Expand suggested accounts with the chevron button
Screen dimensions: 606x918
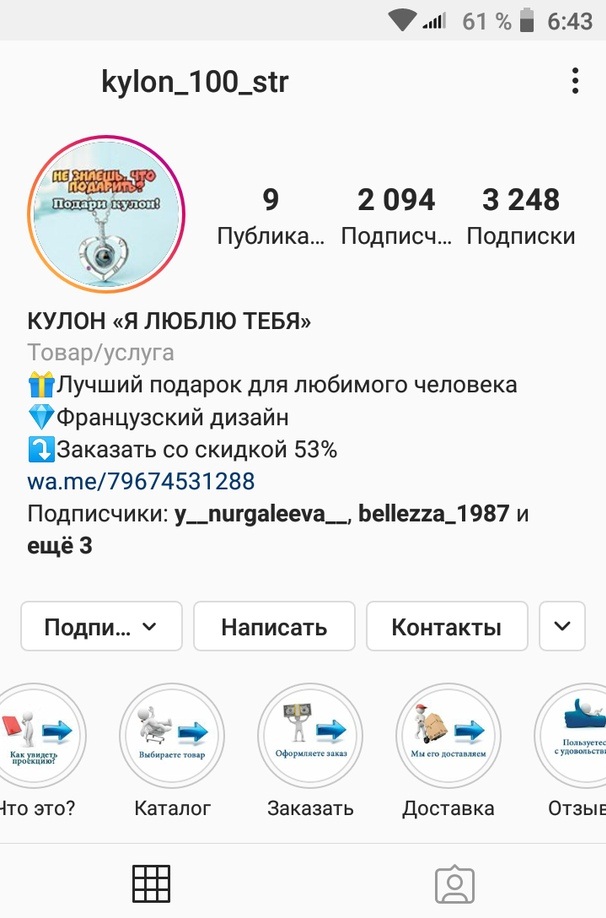click(x=562, y=627)
